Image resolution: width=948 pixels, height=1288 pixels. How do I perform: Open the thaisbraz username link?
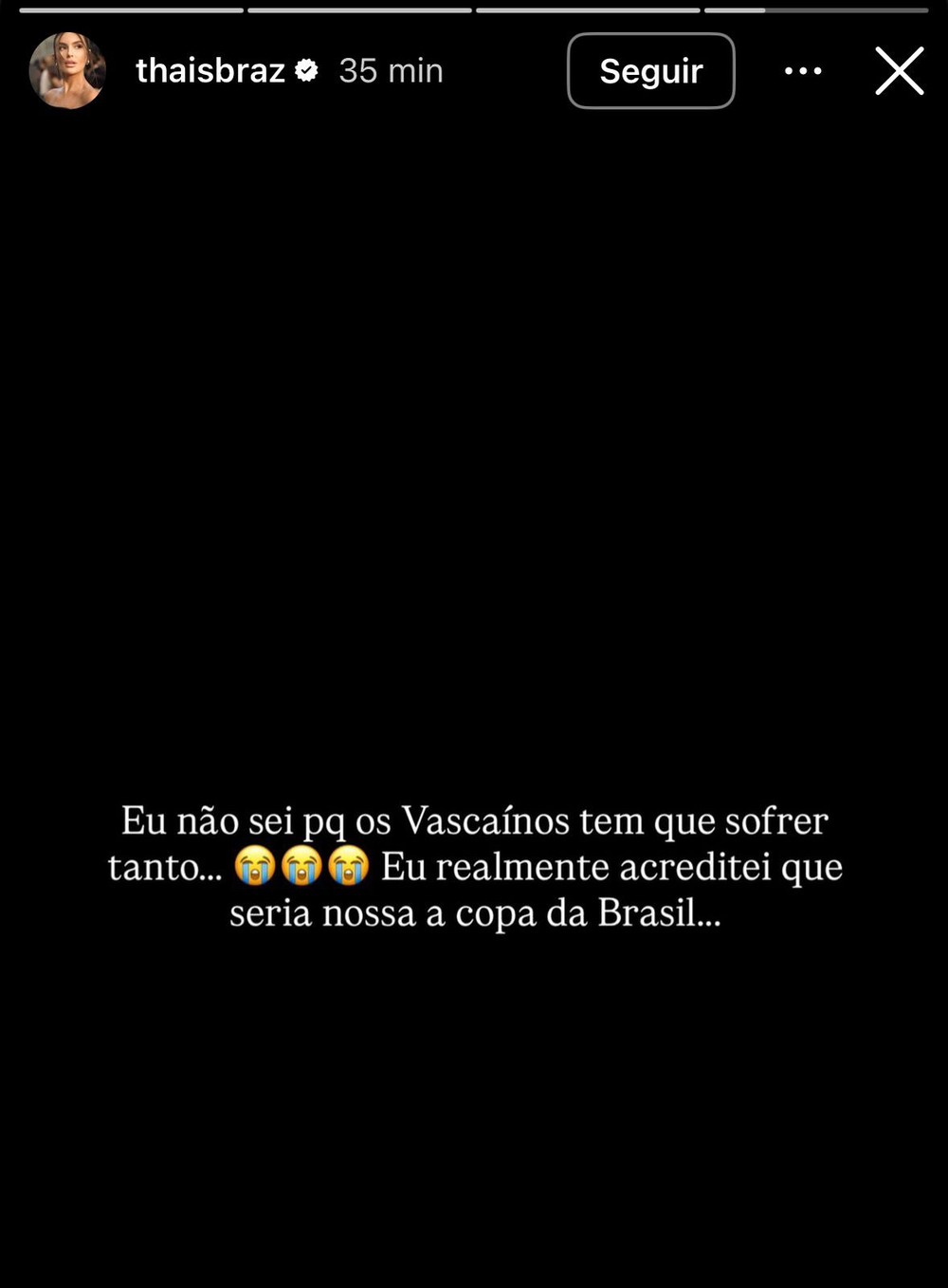tap(210, 71)
